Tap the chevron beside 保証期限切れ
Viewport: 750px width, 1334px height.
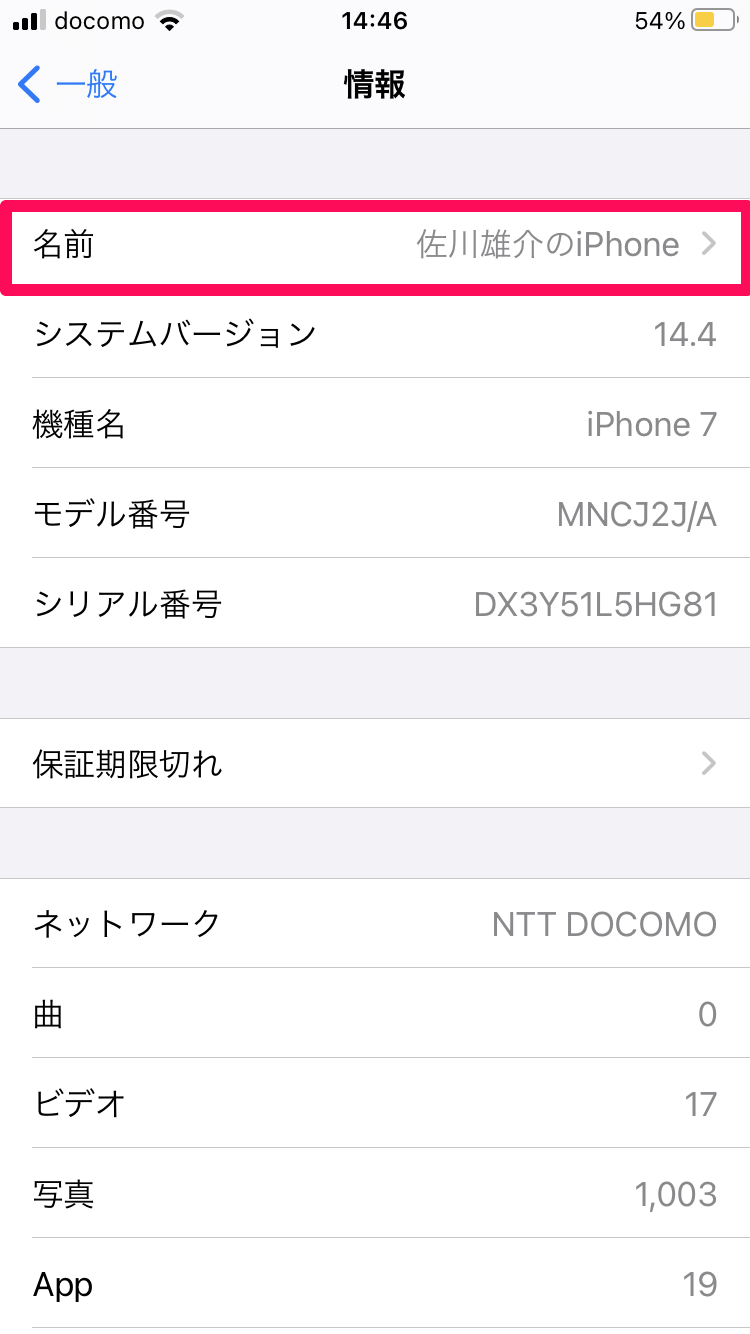tap(710, 763)
